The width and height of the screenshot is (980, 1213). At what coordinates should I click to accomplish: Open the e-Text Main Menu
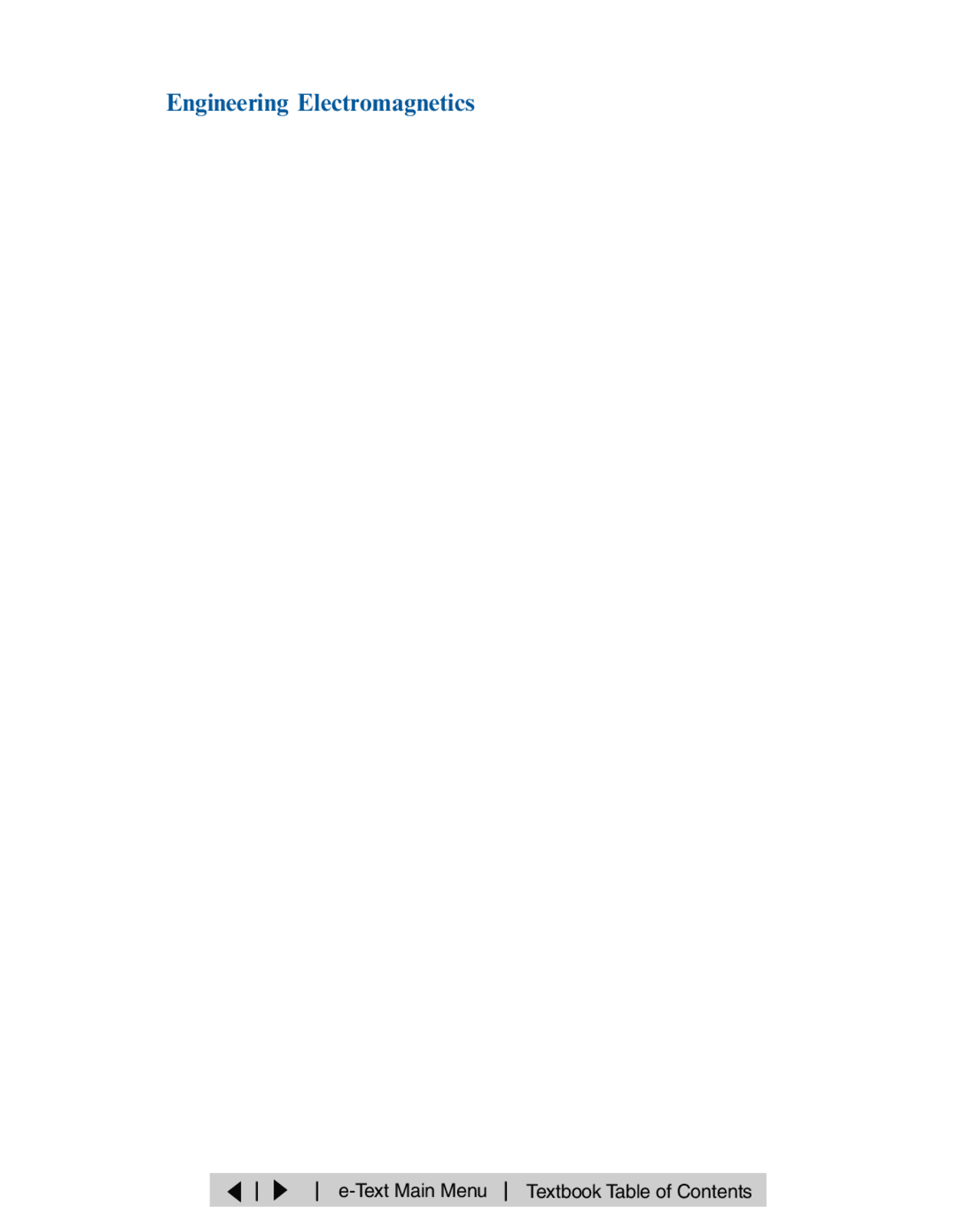[x=412, y=1191]
